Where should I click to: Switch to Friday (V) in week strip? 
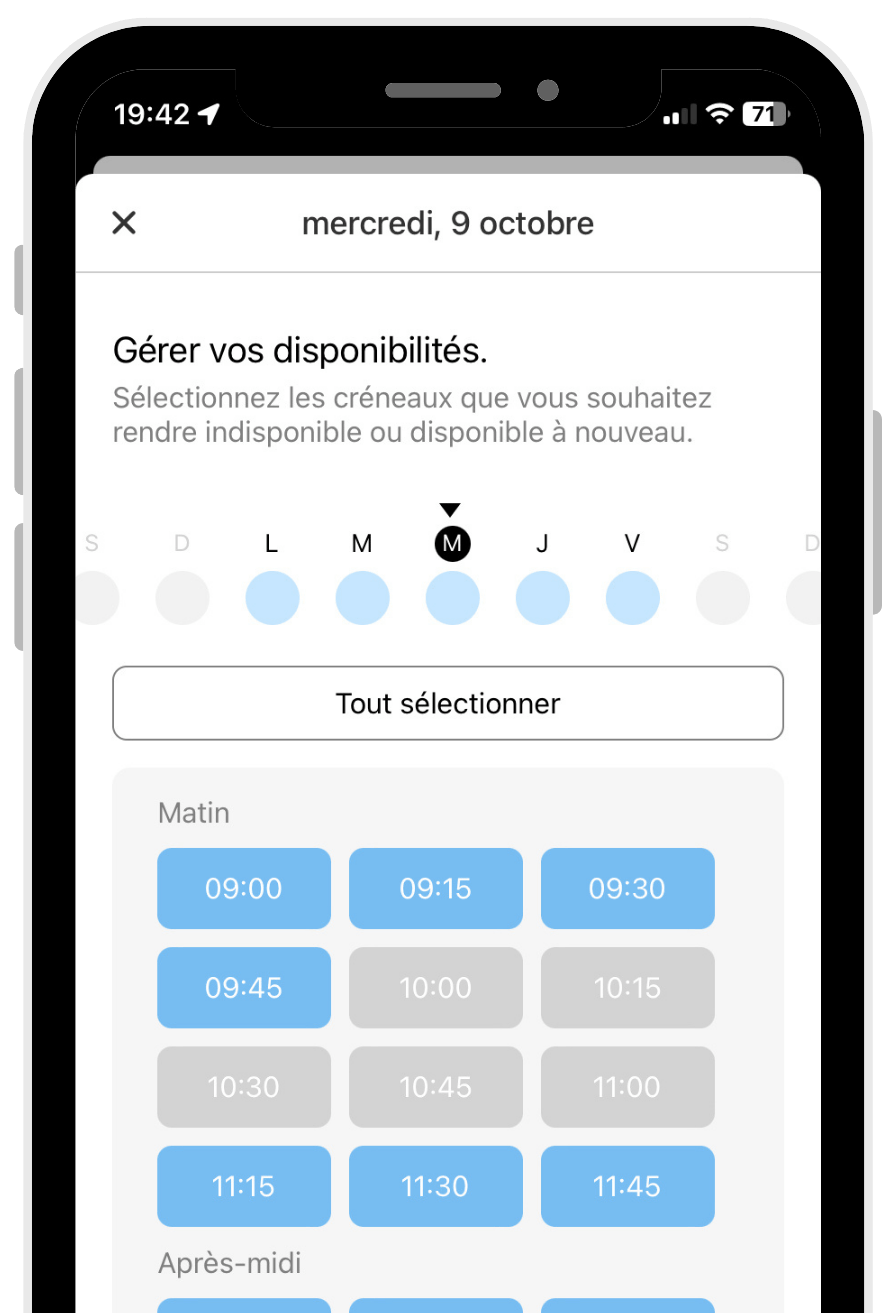click(632, 599)
